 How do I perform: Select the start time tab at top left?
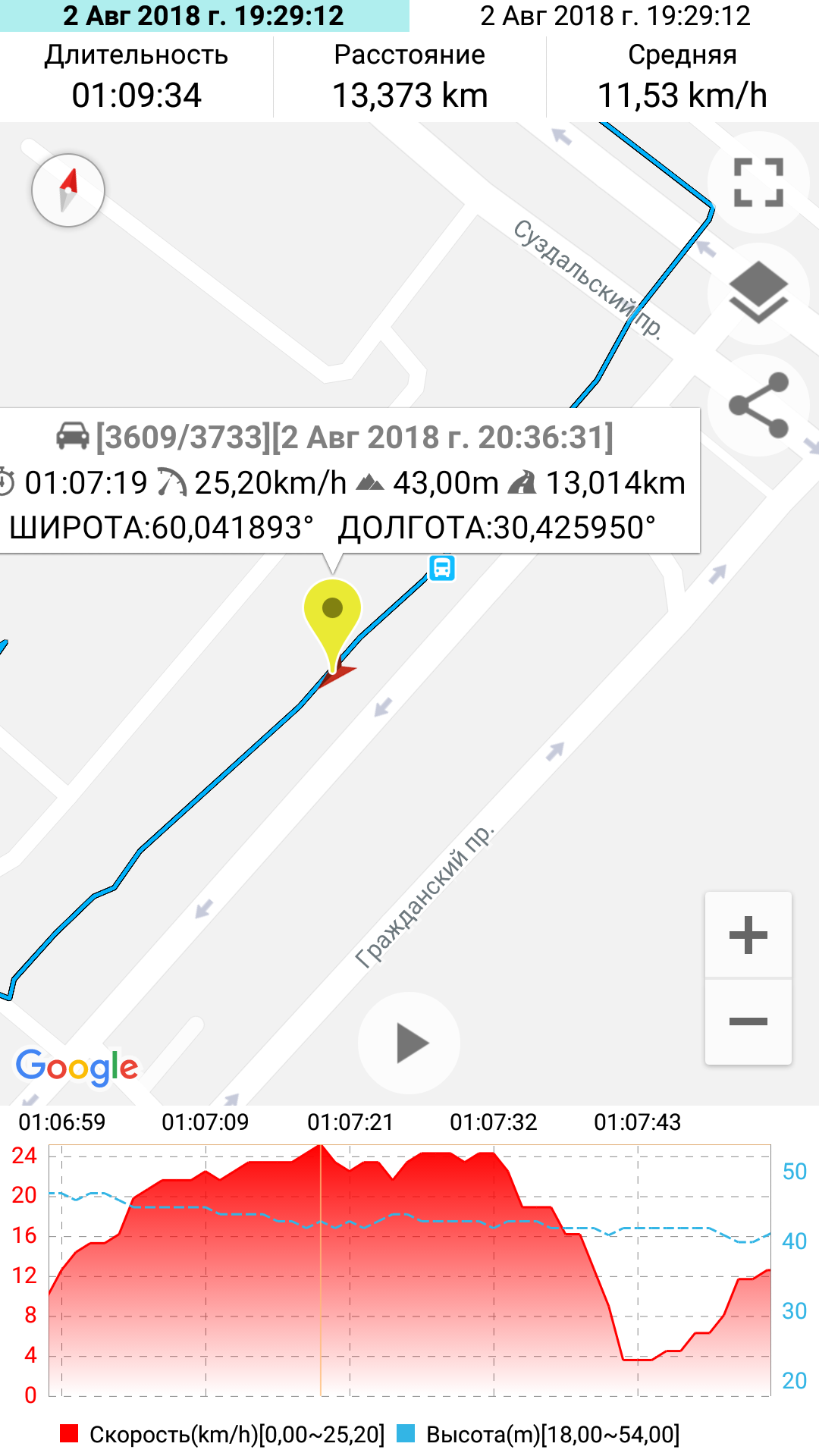pos(205,16)
